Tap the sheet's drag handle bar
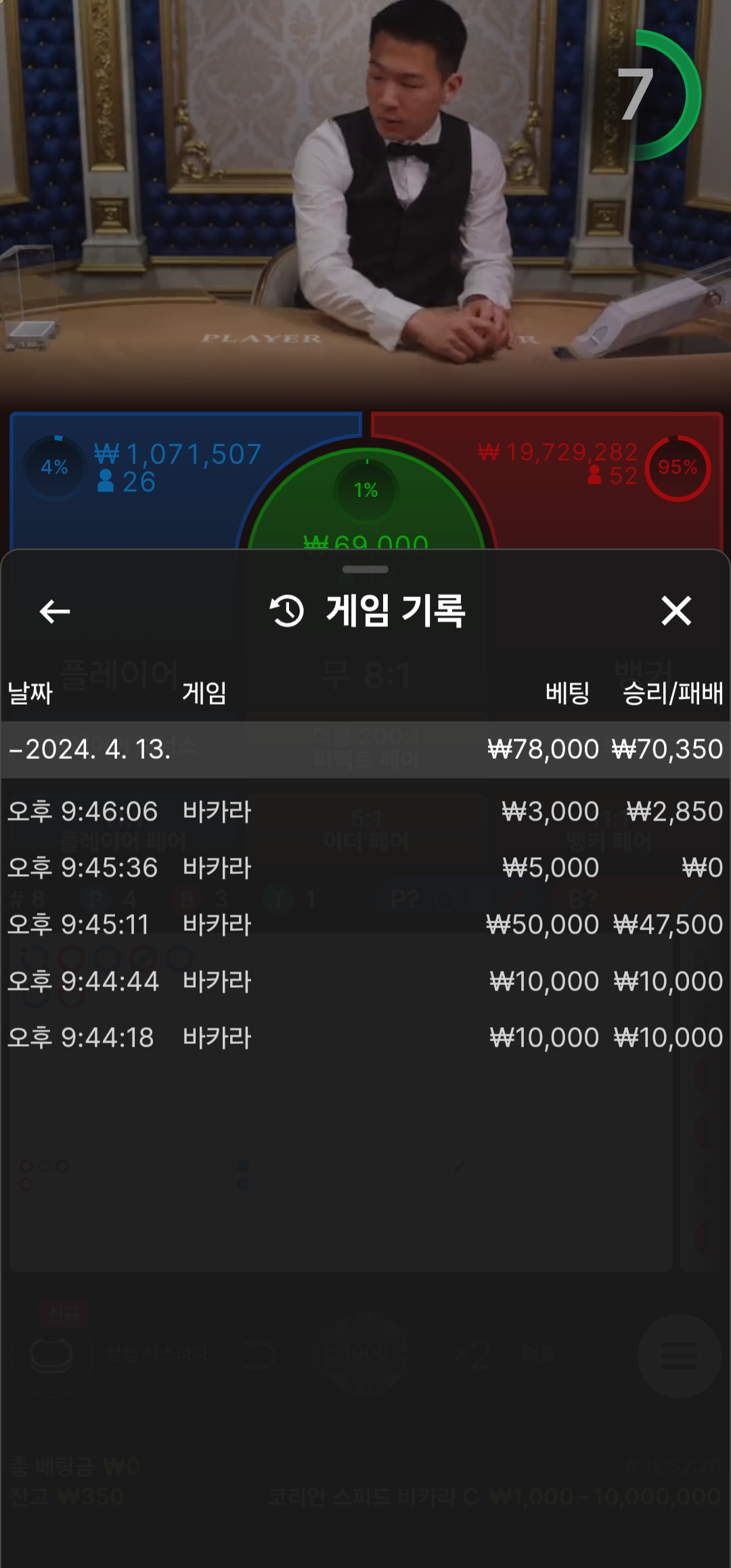 click(x=365, y=569)
